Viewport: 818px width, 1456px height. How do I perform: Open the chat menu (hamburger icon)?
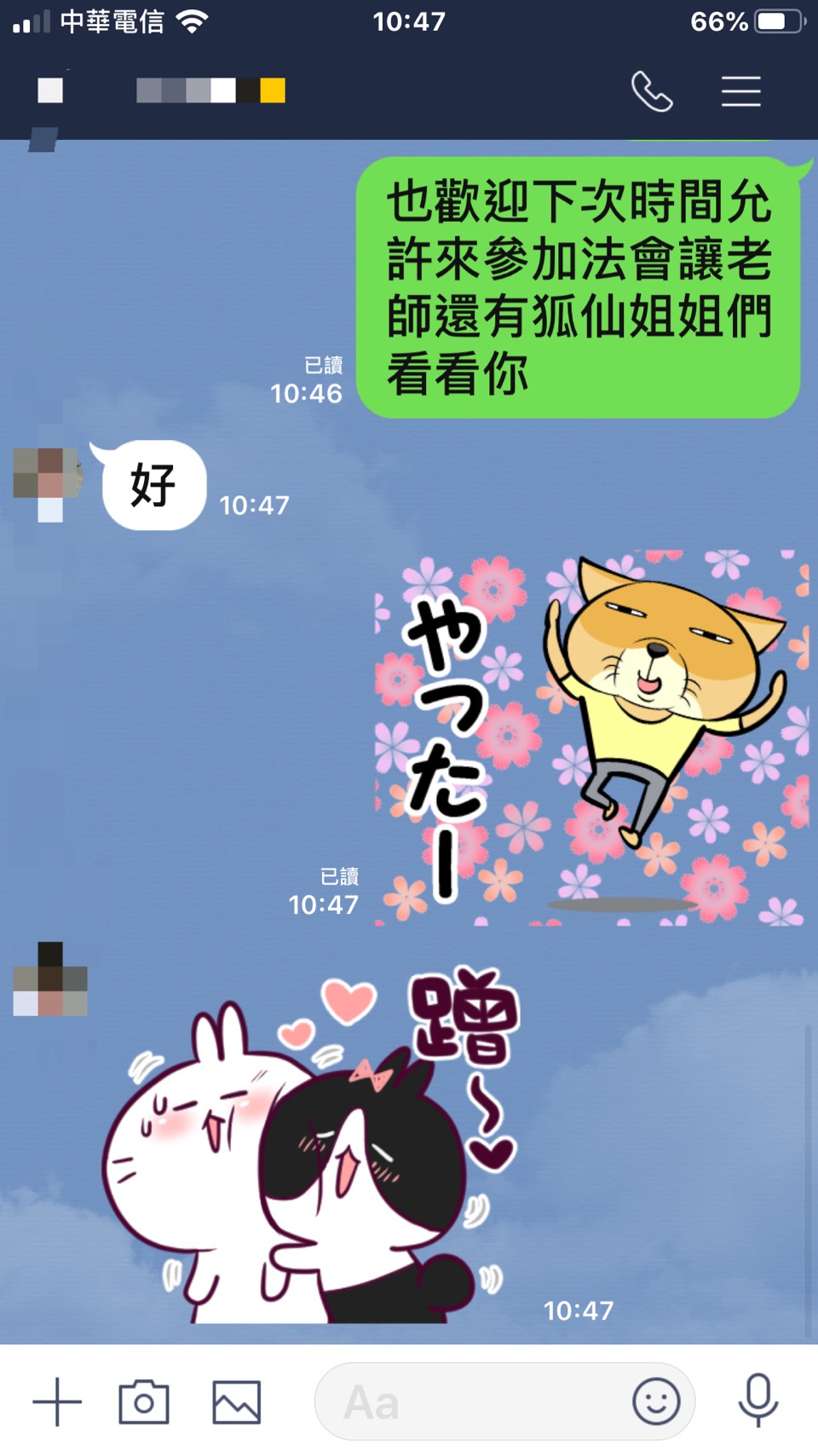click(740, 91)
